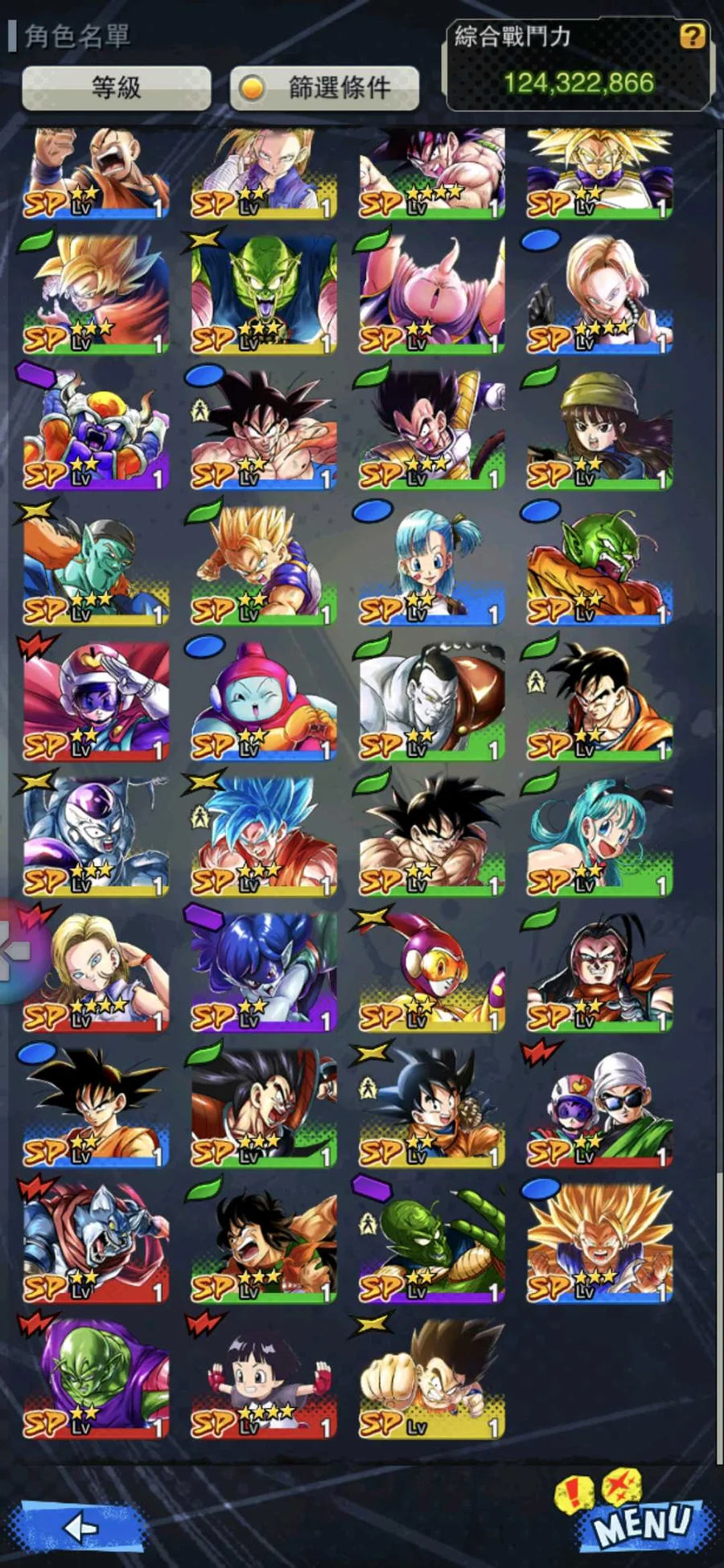Open the Super 17 character card
This screenshot has width=724, height=1568.
coord(599,971)
